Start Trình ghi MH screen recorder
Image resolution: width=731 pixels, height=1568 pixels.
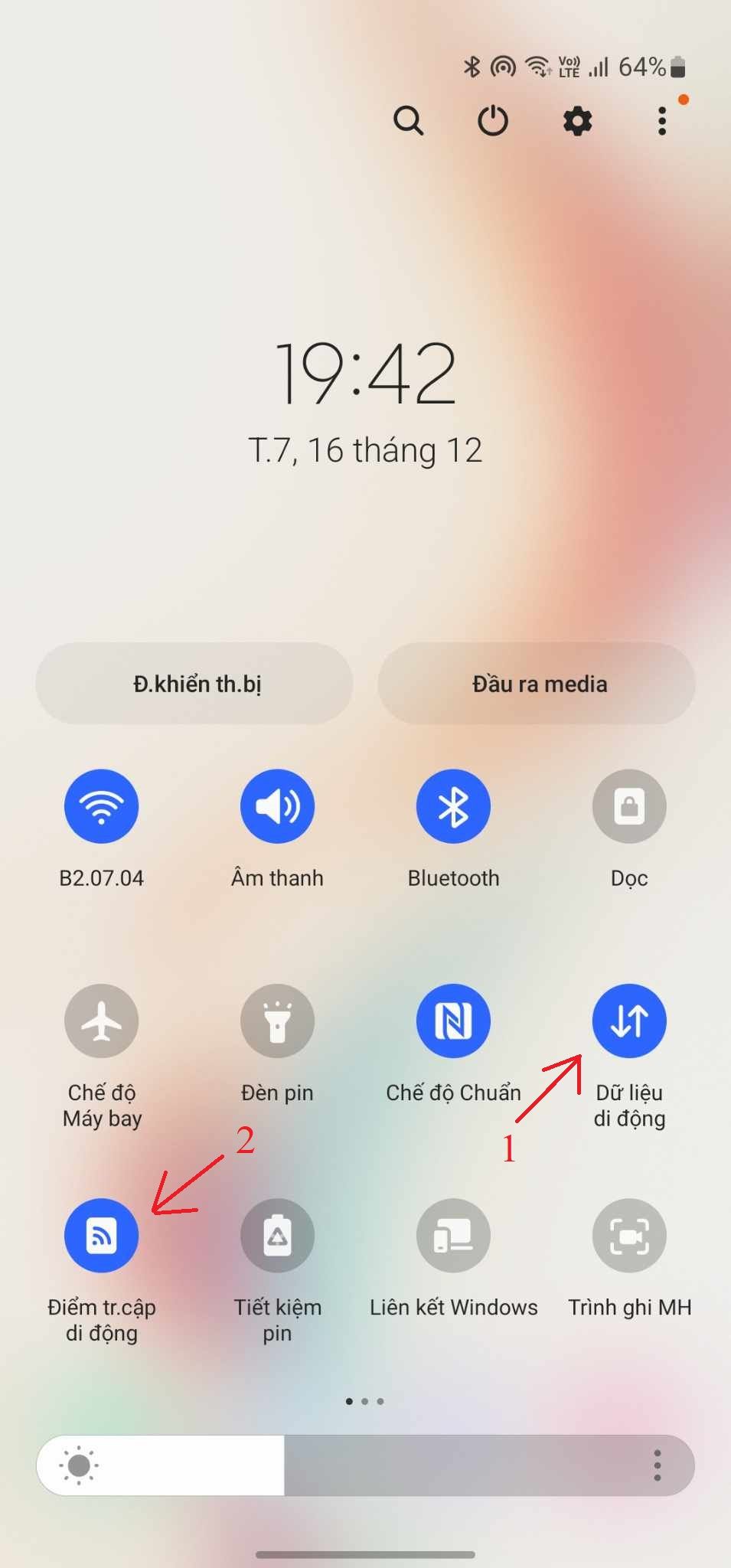[629, 1235]
